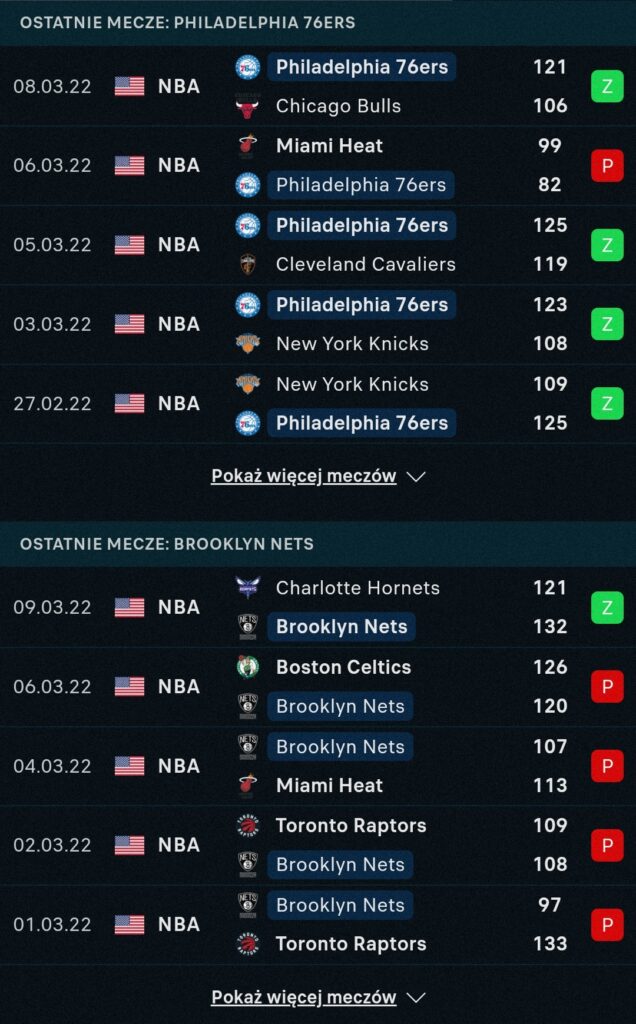Open the 02.03.22 Raptors vs Nets match

[x=318, y=845]
